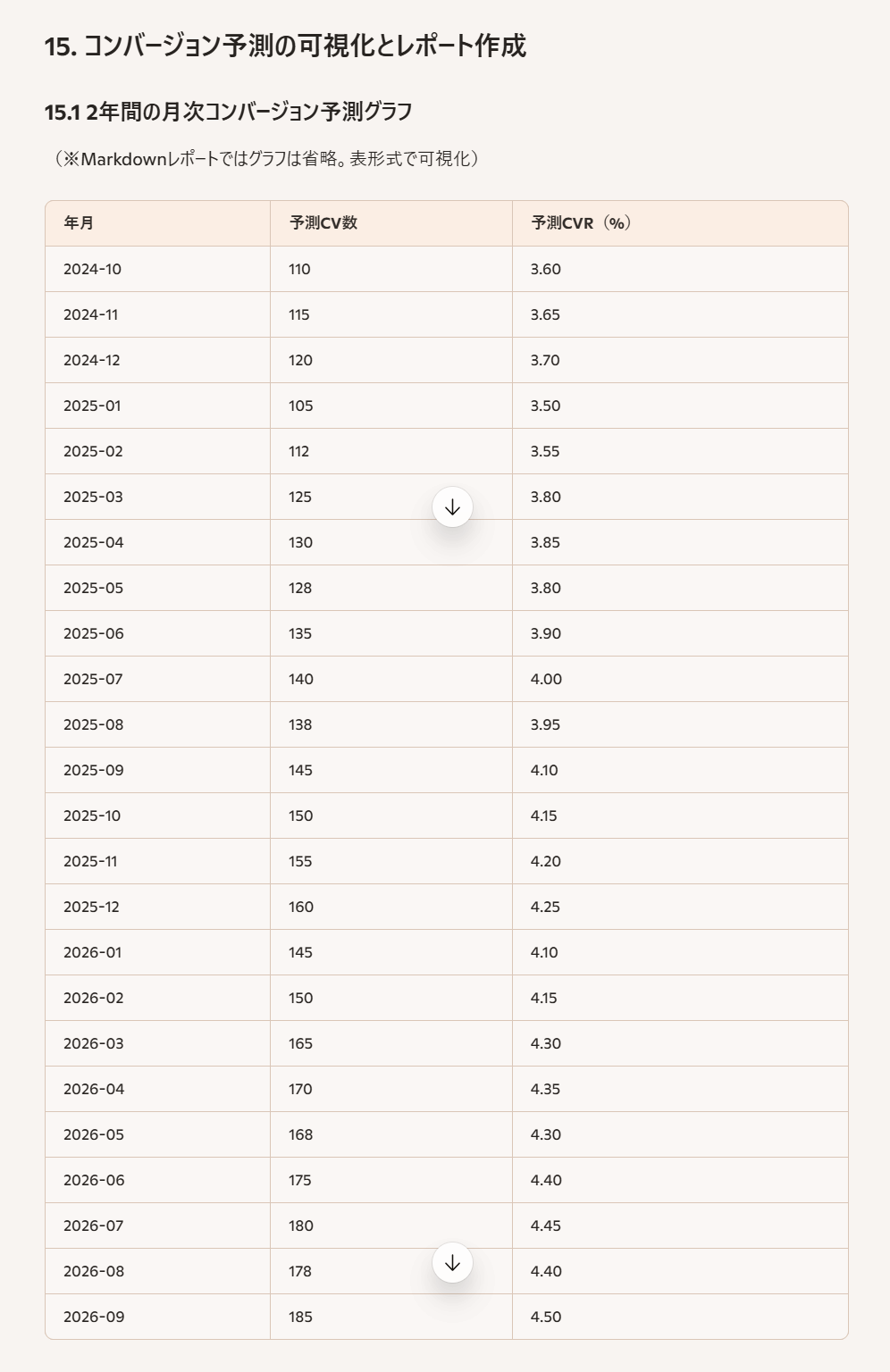Tap the scroll-down arrow beside the 2025-03 row

point(452,507)
